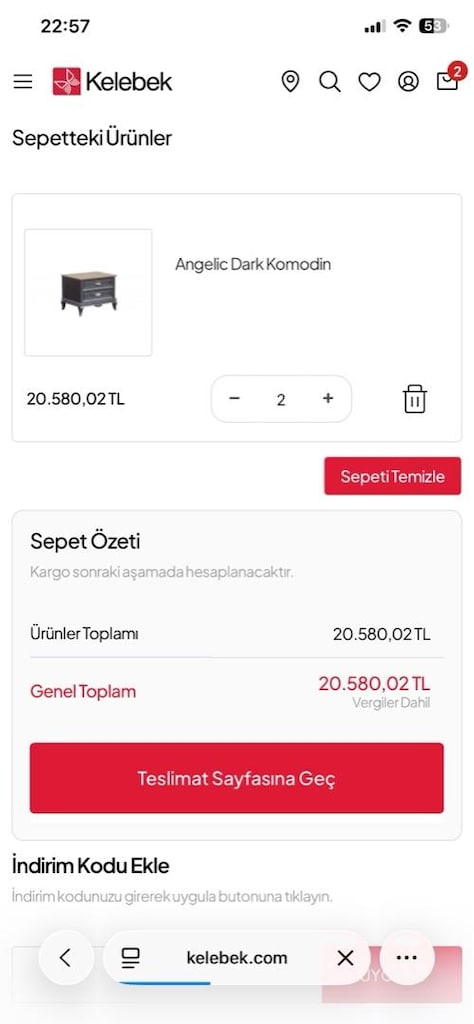Increase the Komodin quantity with plus
Image resolution: width=474 pixels, height=1024 pixels.
(328, 398)
